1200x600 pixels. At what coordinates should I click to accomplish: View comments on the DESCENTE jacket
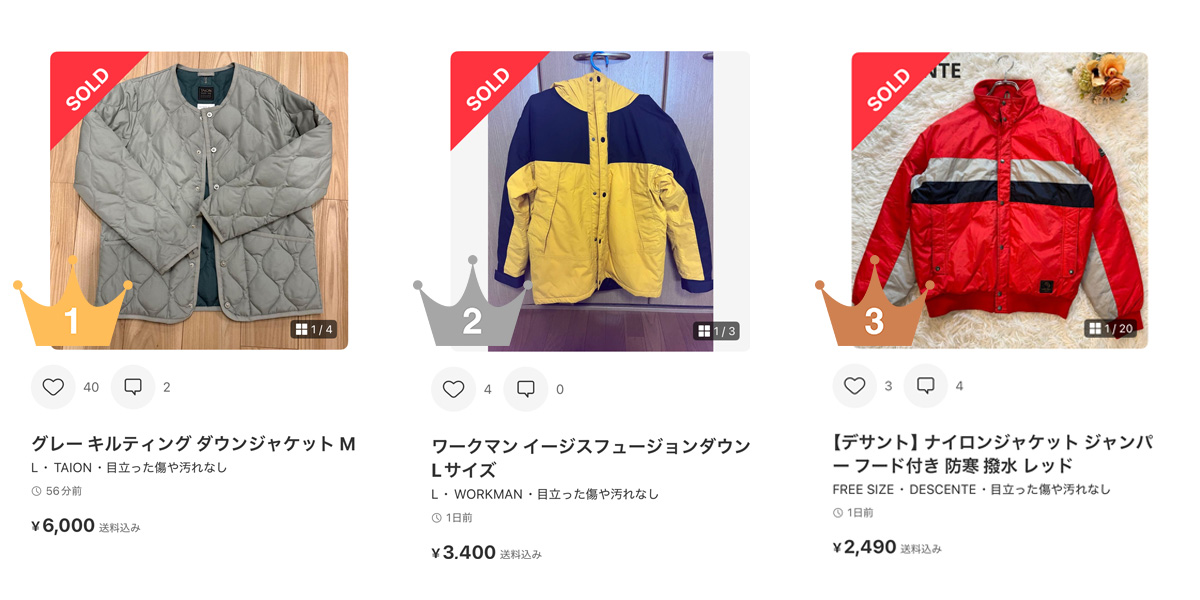(x=926, y=386)
